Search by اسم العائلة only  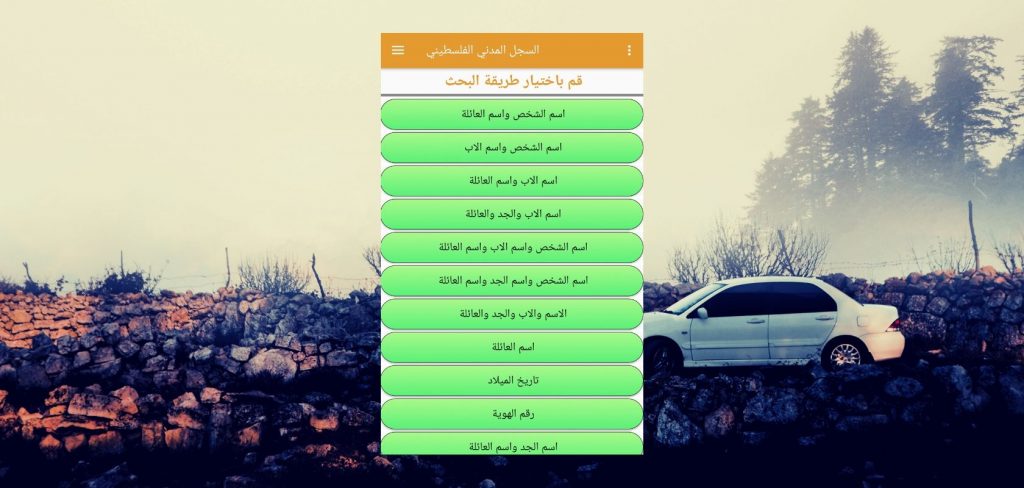pos(512,347)
